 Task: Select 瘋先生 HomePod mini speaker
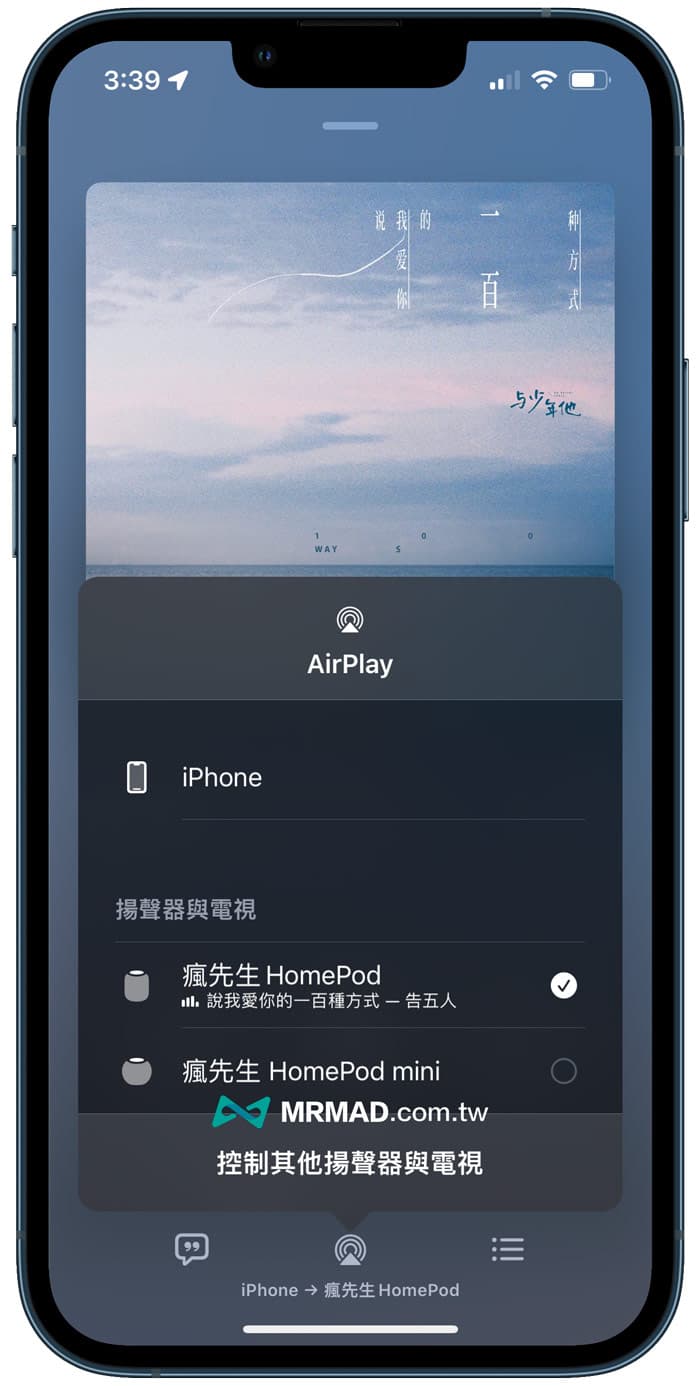tap(563, 1071)
